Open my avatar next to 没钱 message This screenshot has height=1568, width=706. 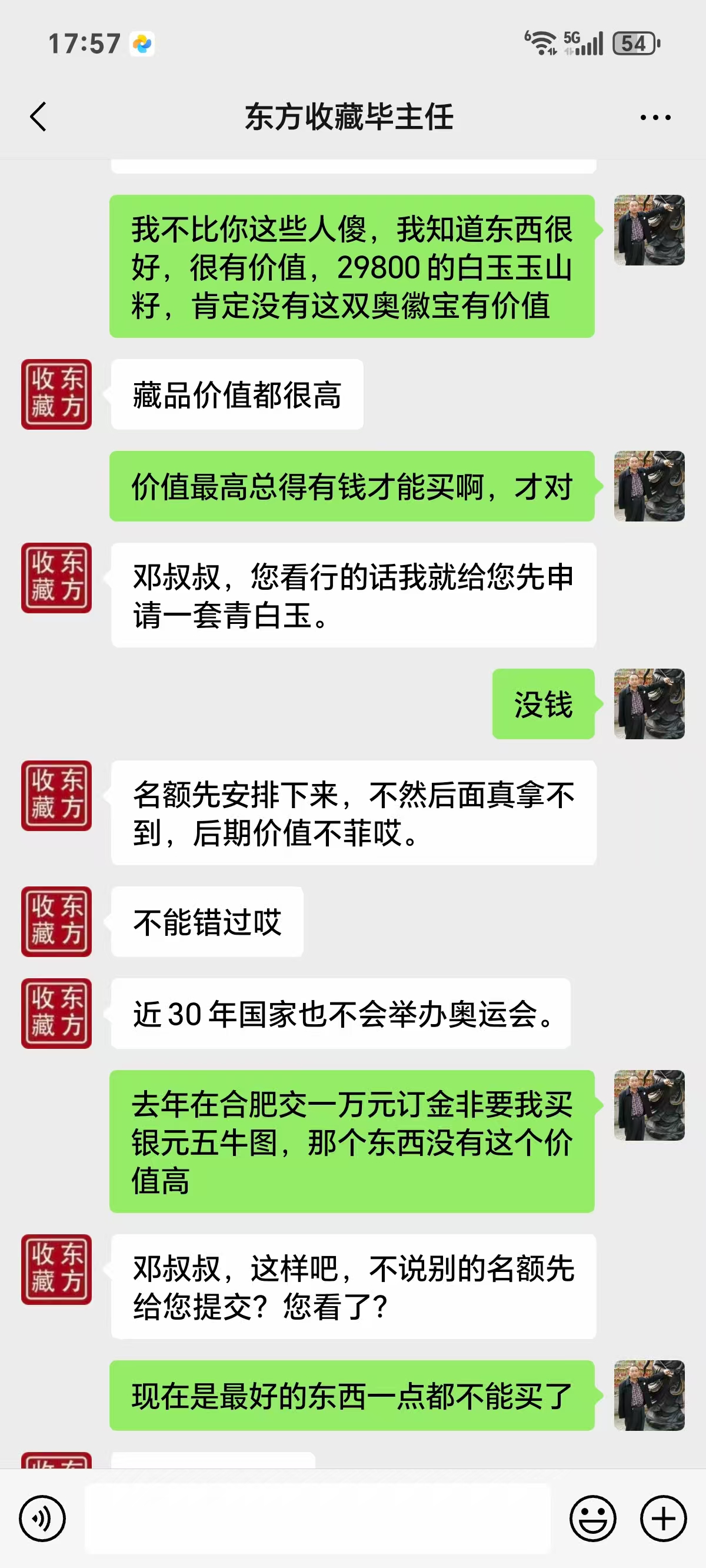pyautogui.click(x=649, y=703)
